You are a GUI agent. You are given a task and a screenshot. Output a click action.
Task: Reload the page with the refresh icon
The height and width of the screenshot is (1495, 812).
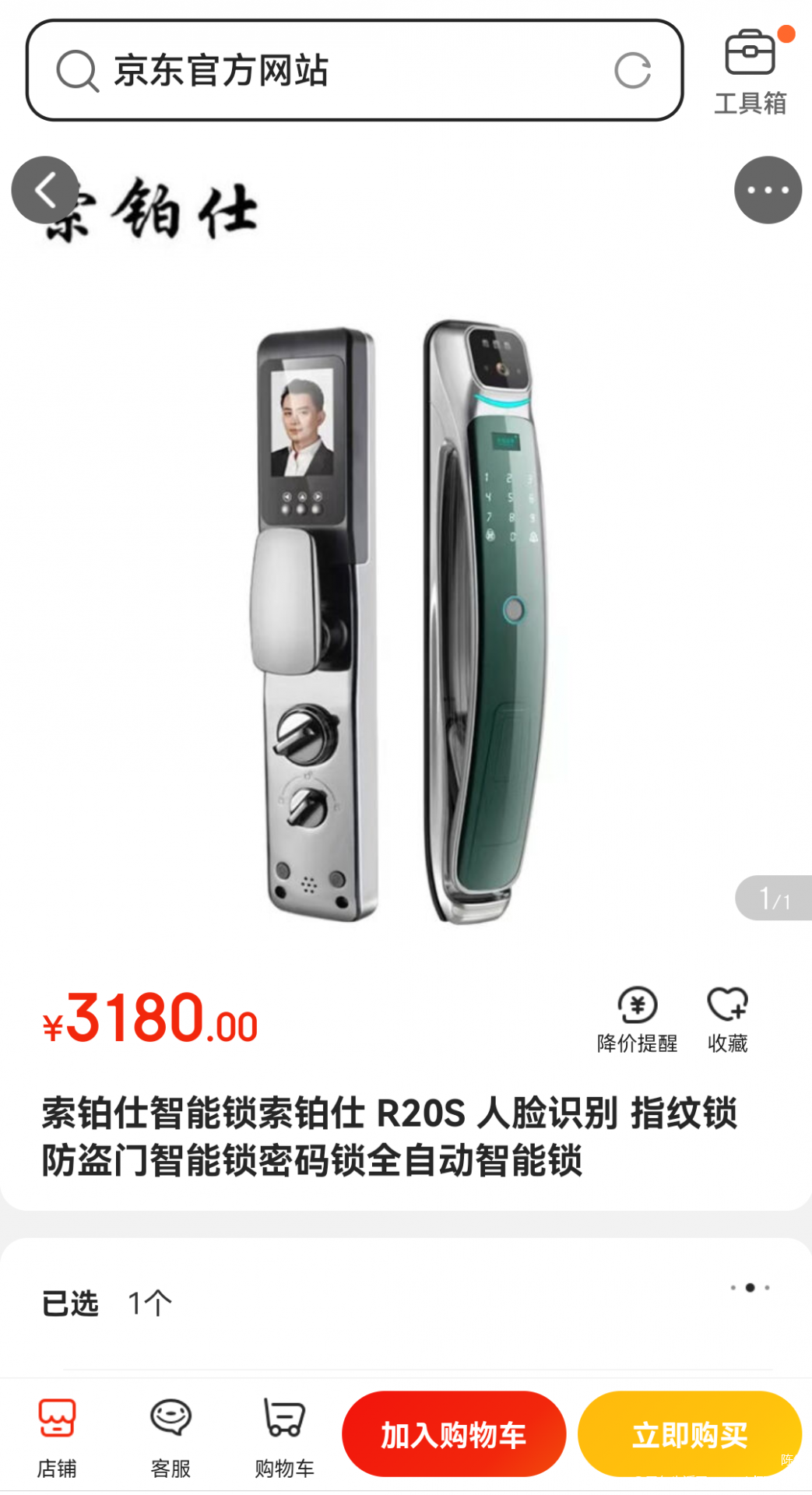pos(632,71)
